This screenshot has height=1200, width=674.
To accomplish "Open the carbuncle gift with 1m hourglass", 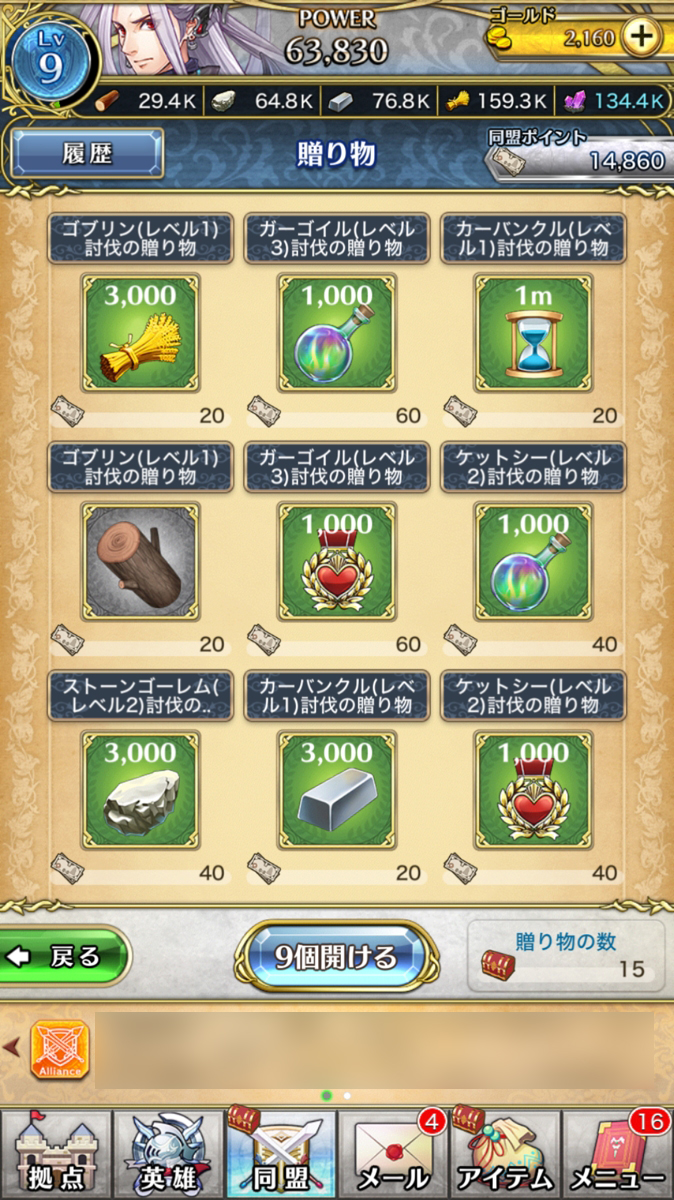I will coord(533,333).
